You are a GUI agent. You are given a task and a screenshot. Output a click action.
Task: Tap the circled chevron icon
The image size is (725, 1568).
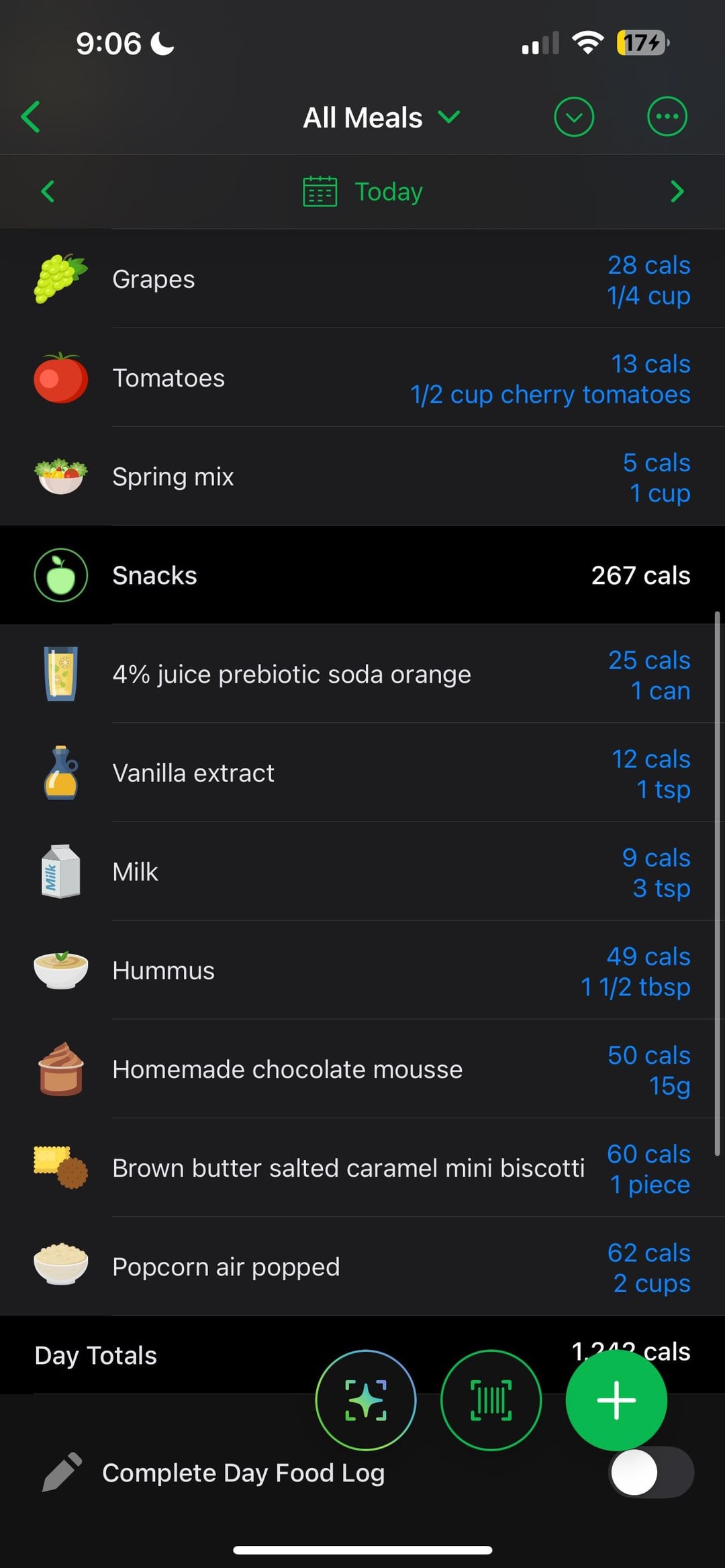tap(574, 117)
